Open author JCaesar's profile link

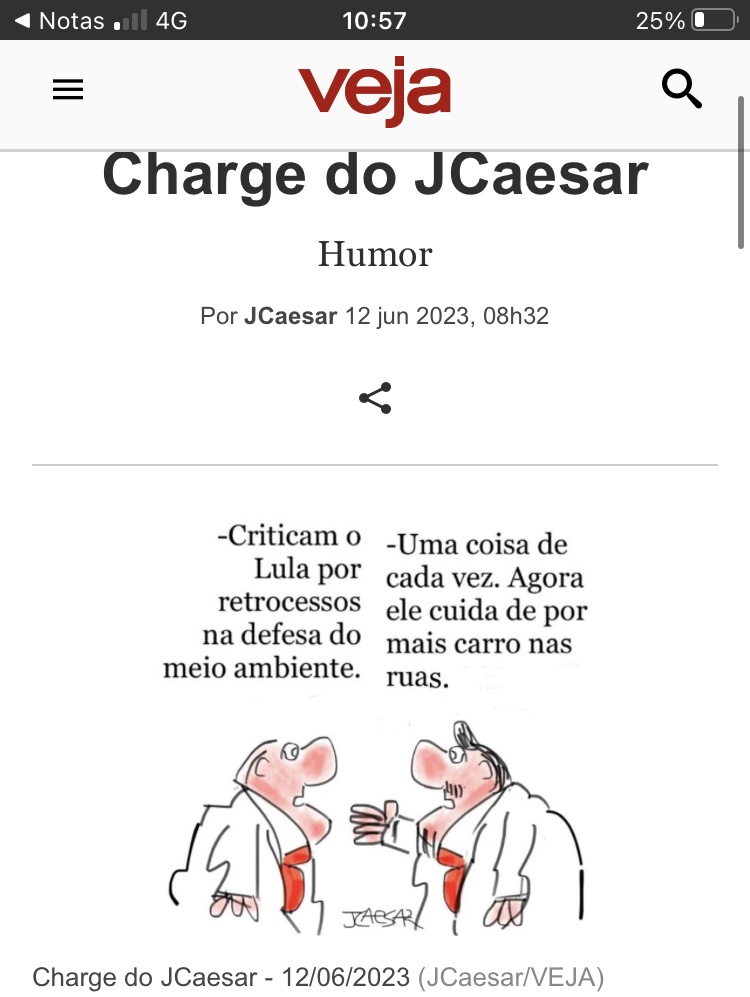tap(290, 317)
